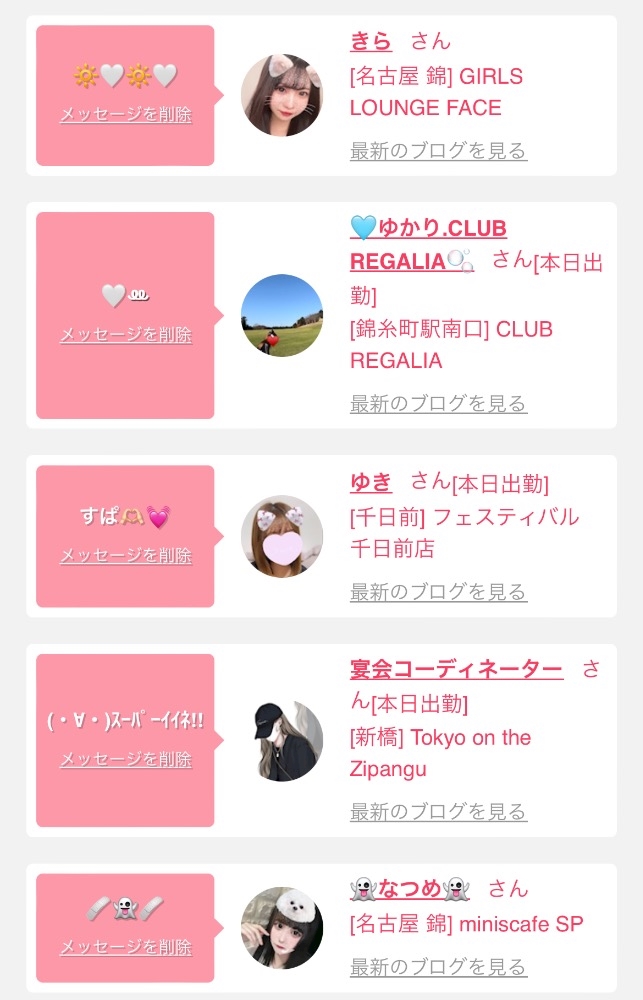Open なつめ's profile name link

coord(410,888)
